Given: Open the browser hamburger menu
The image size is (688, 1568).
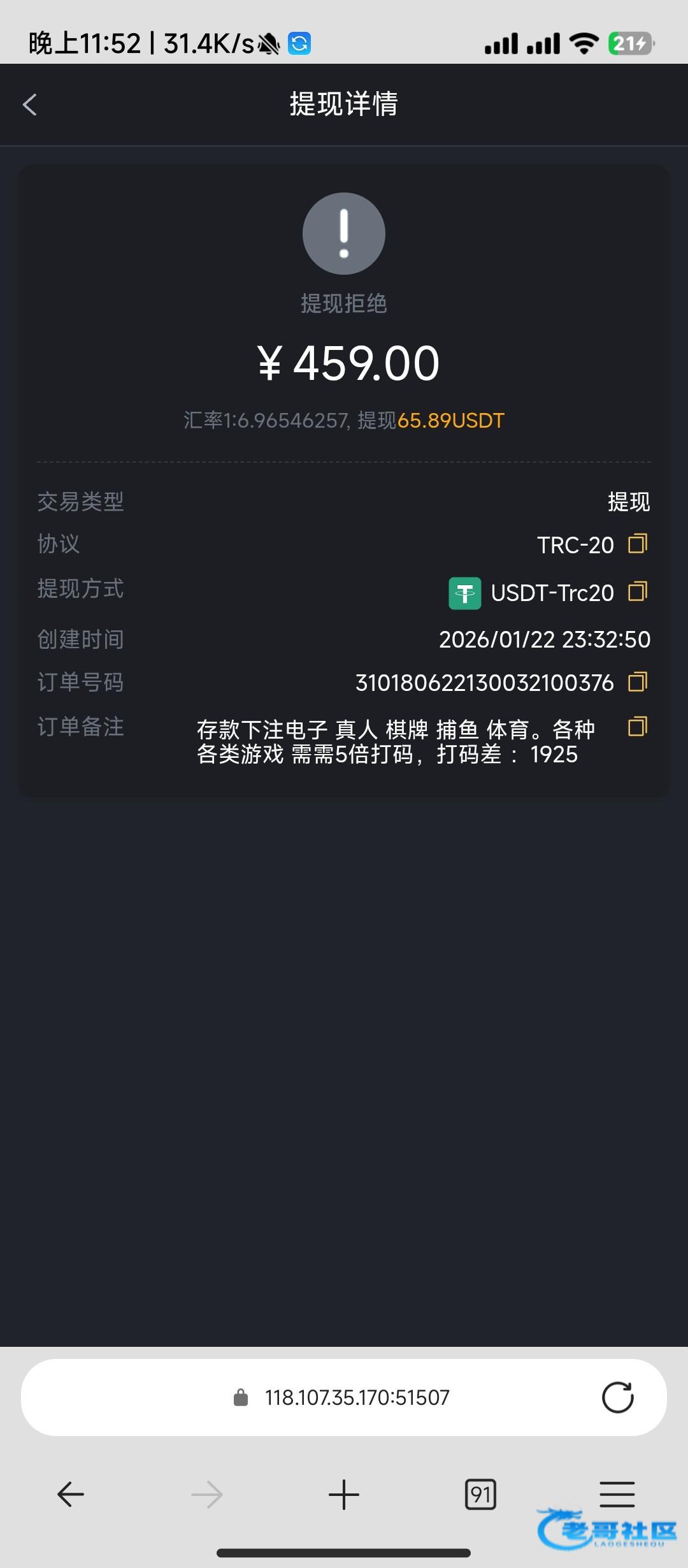Looking at the screenshot, I should click(617, 1494).
